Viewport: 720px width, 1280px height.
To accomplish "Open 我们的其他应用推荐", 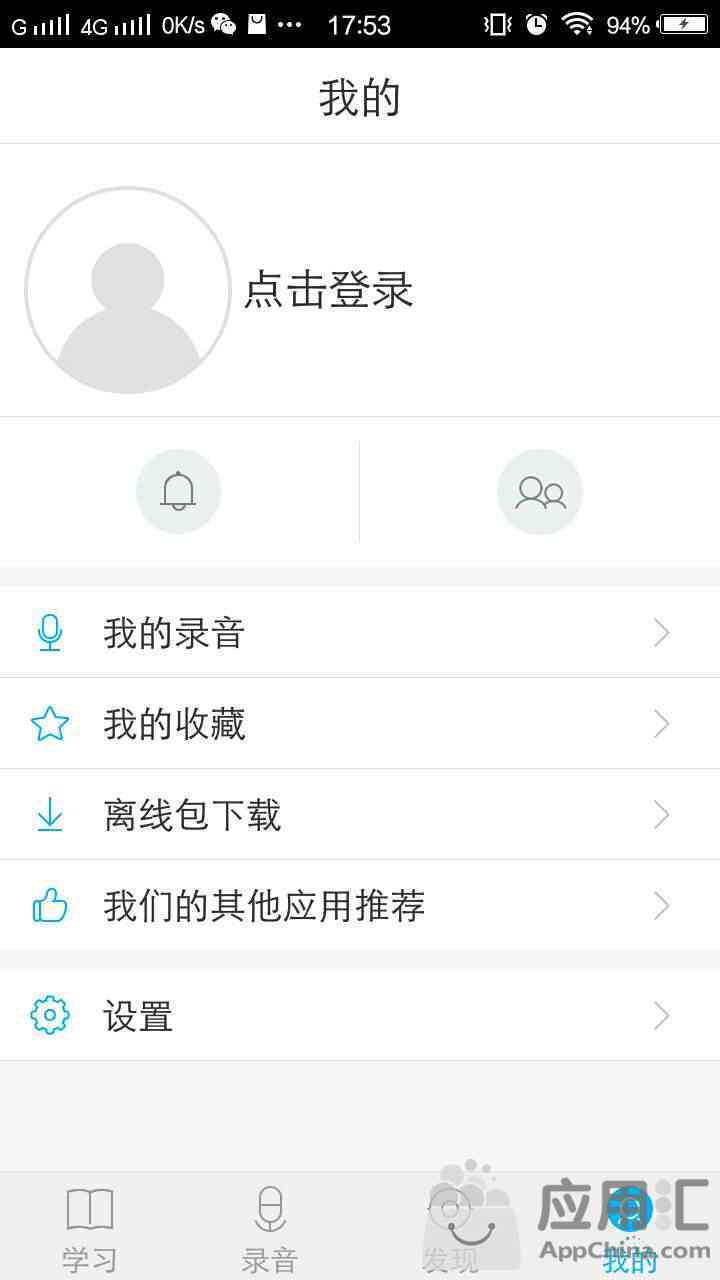I will [x=360, y=906].
